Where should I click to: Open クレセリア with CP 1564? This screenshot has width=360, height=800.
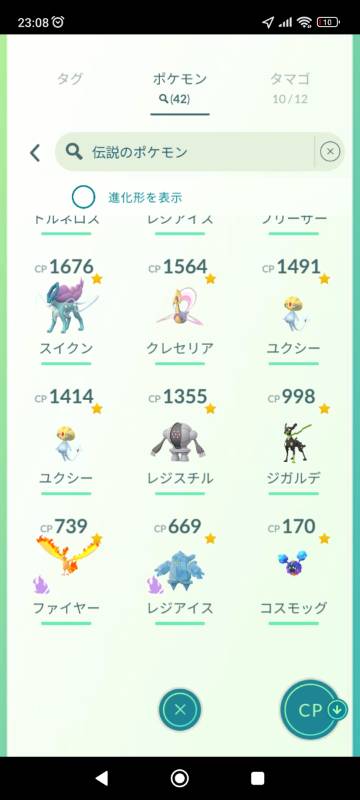(179, 311)
